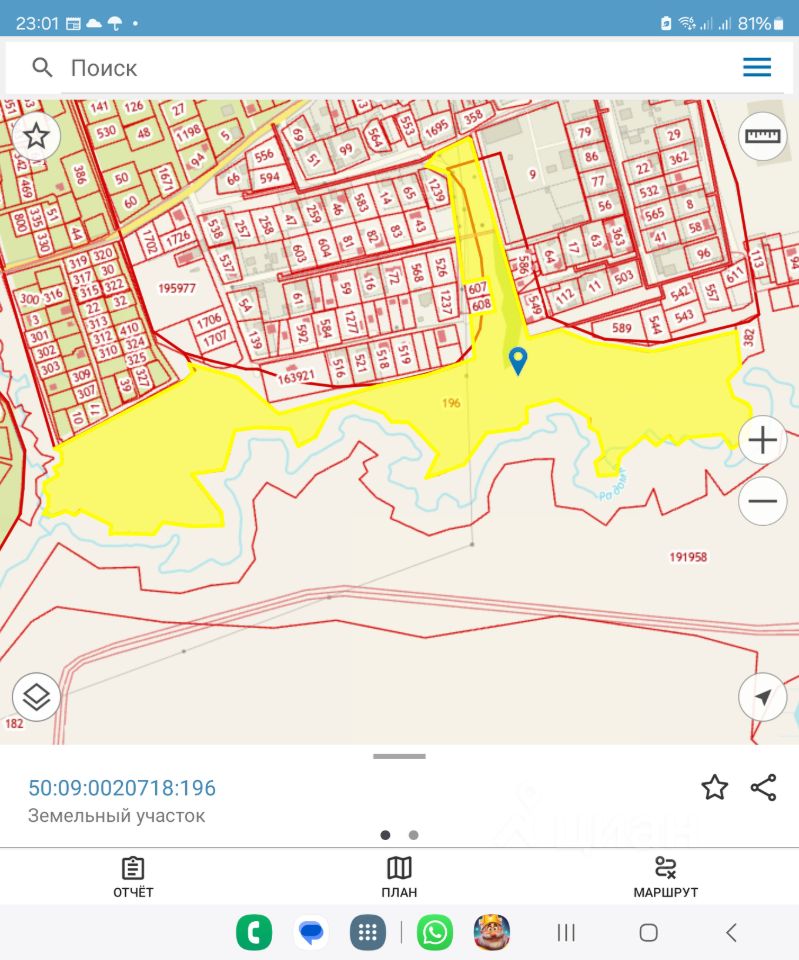799x960 pixels.
Task: Open the hamburger menu
Action: [x=757, y=67]
